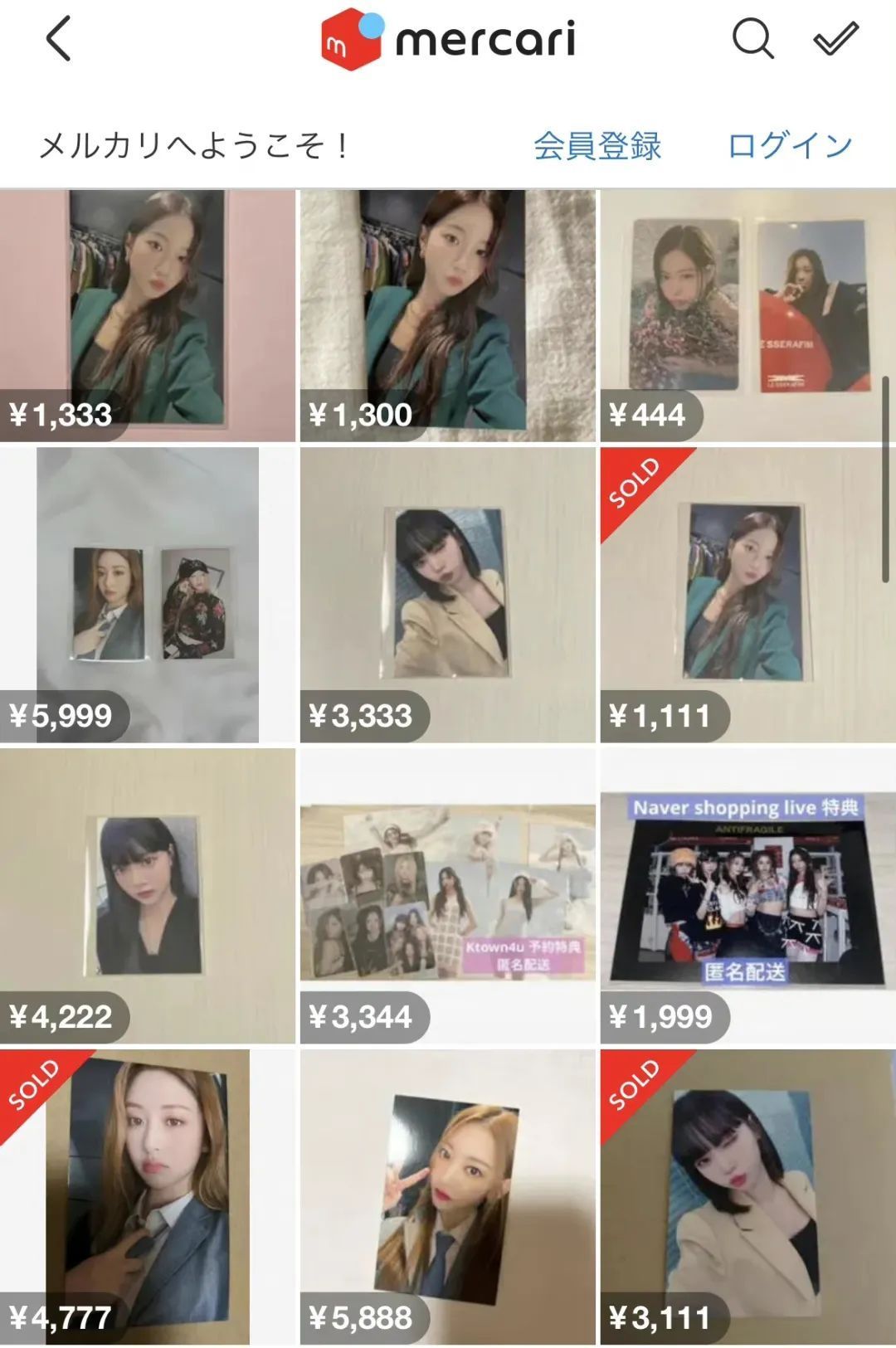
Task: Open the ¥5,999 listing
Action: pyautogui.click(x=148, y=595)
